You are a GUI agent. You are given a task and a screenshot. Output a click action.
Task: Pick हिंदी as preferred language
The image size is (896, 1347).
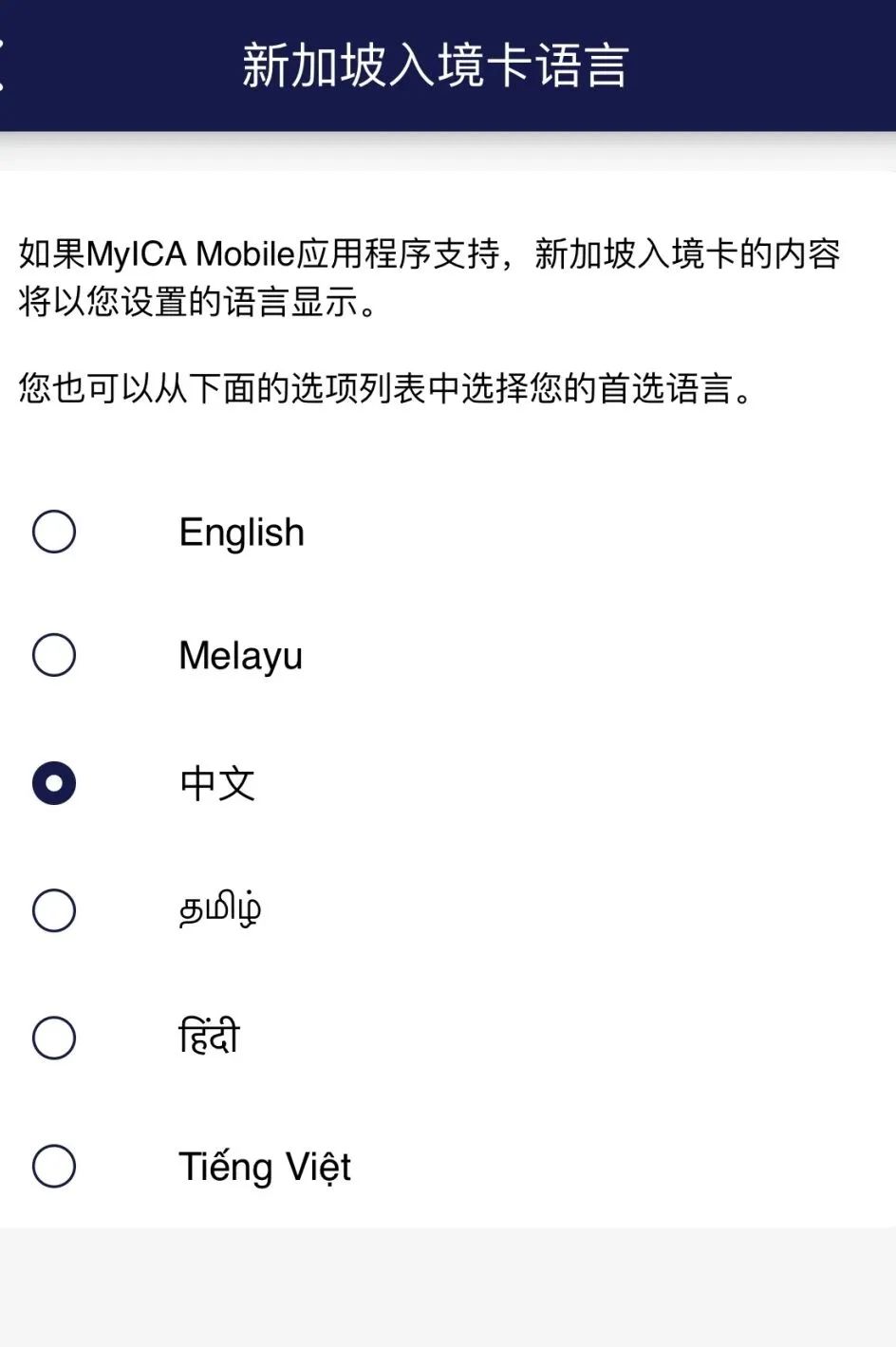[54, 1038]
